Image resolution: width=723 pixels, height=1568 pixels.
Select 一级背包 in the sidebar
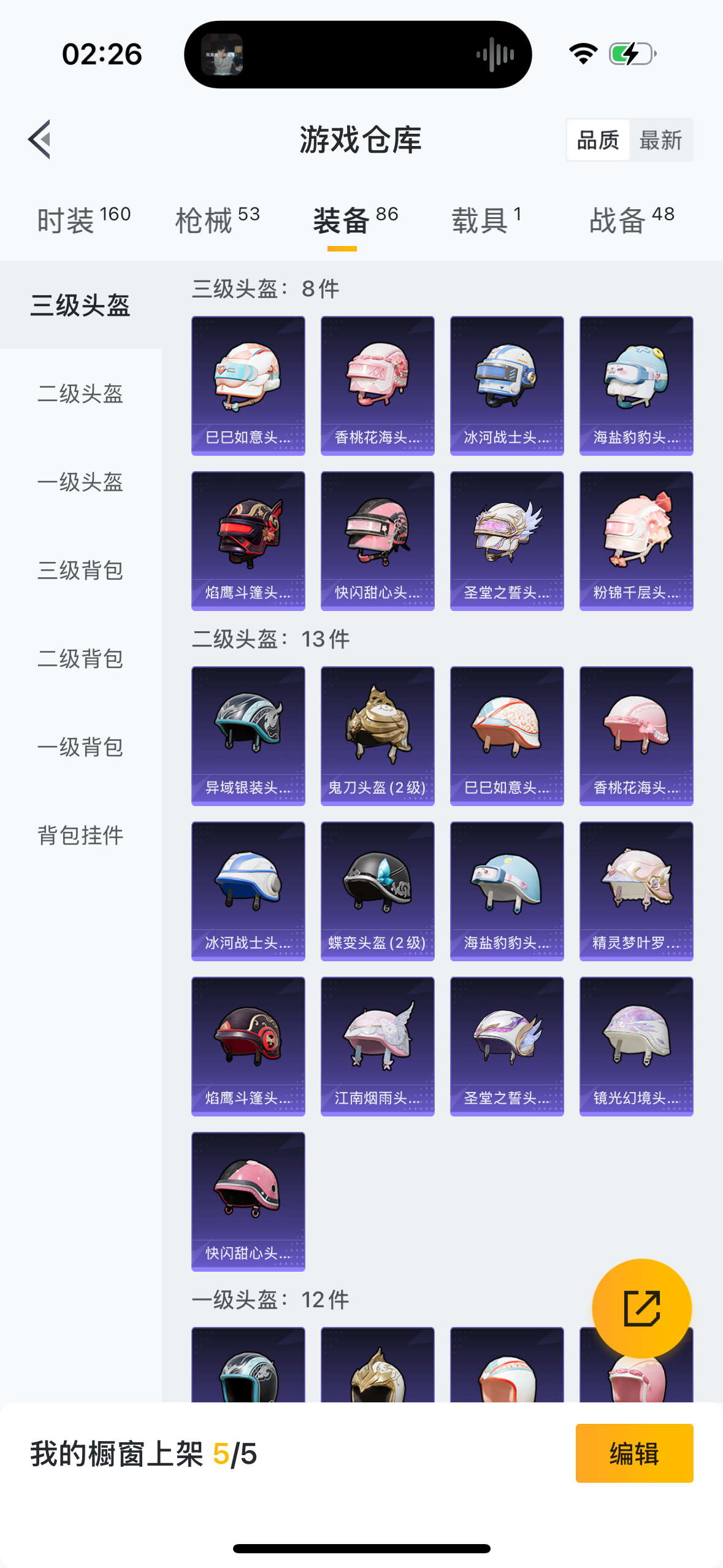pos(80,747)
